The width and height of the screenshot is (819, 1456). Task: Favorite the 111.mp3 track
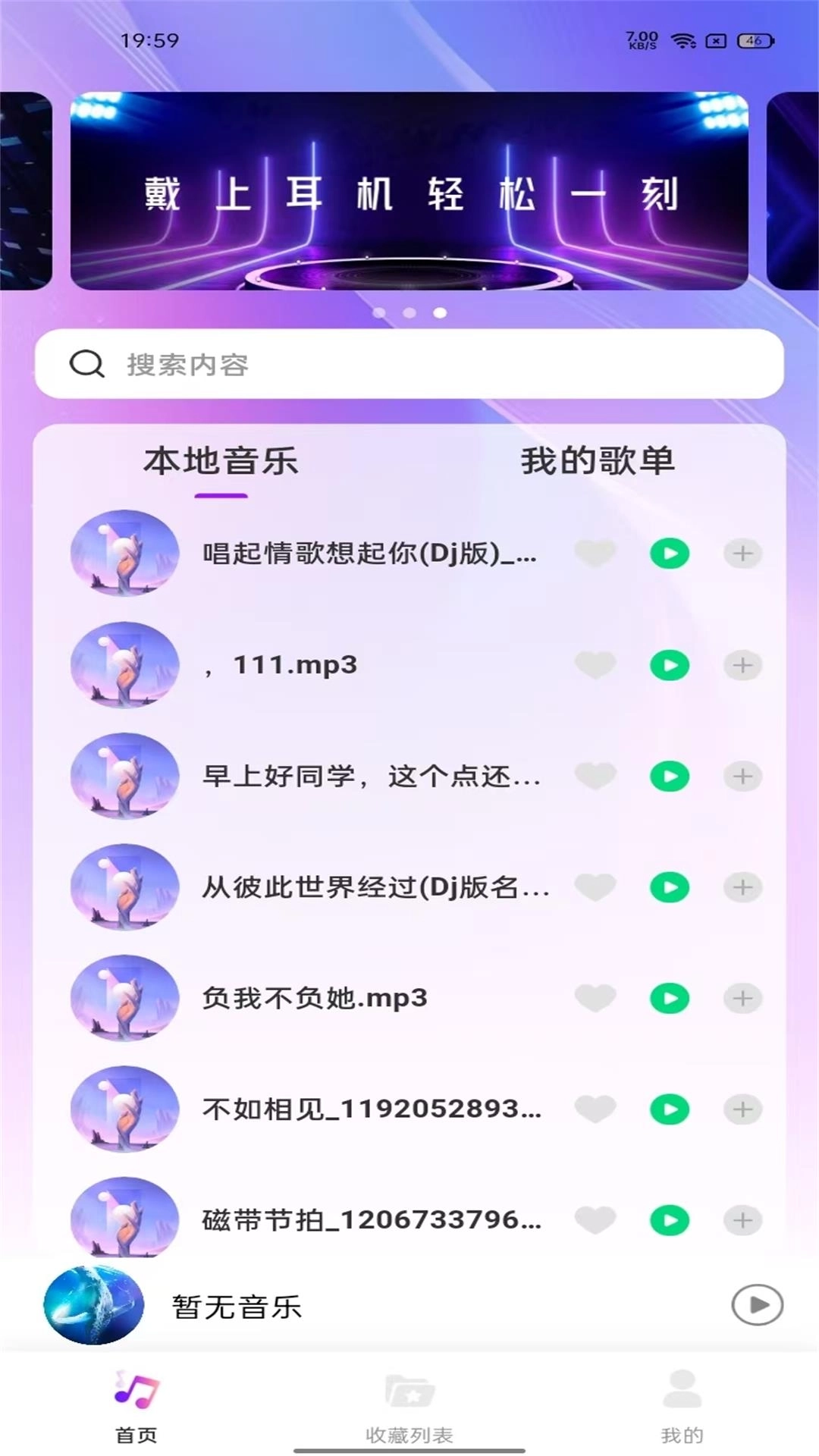click(x=595, y=665)
